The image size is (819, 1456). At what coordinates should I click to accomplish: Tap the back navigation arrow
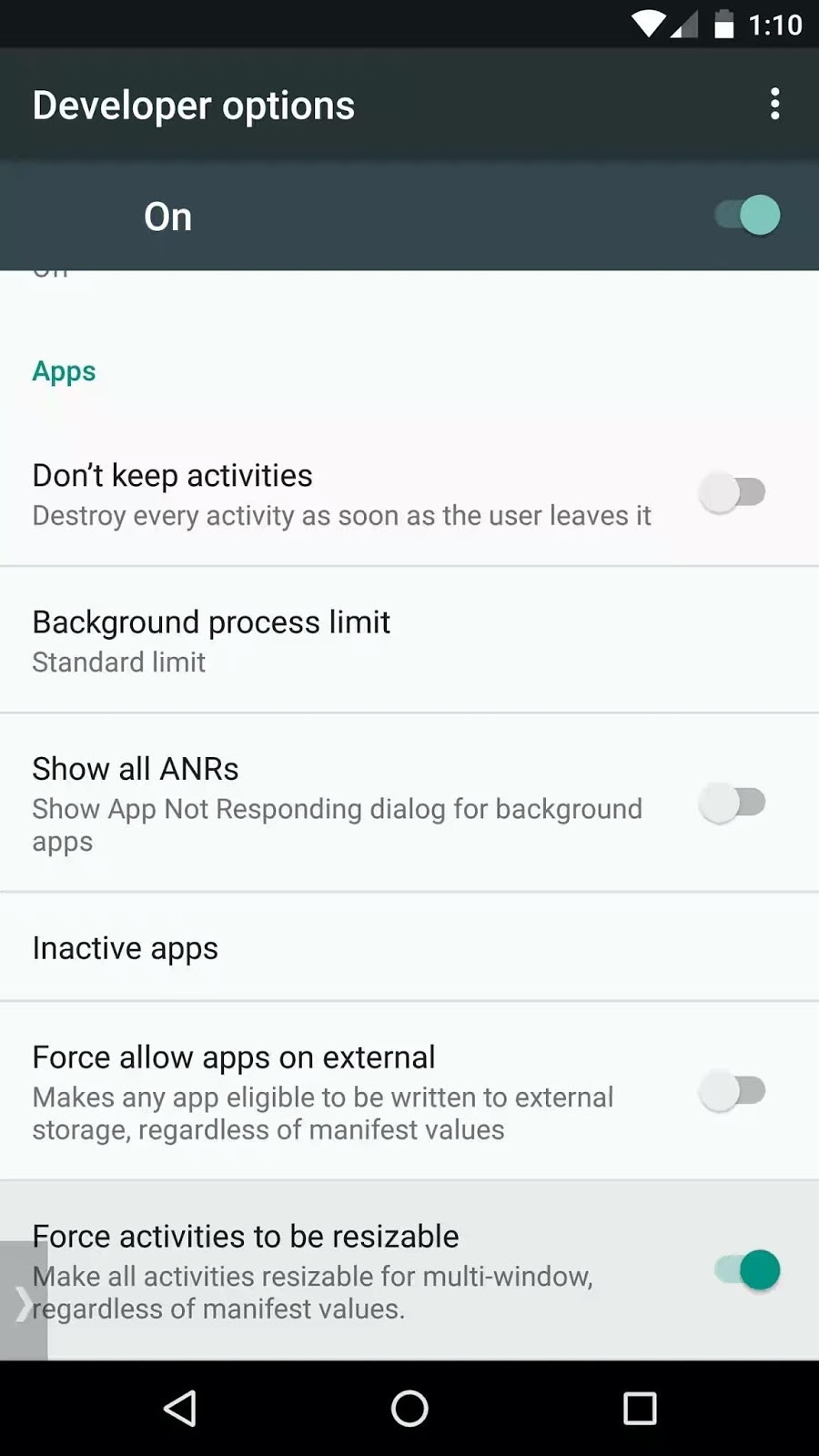[179, 1408]
